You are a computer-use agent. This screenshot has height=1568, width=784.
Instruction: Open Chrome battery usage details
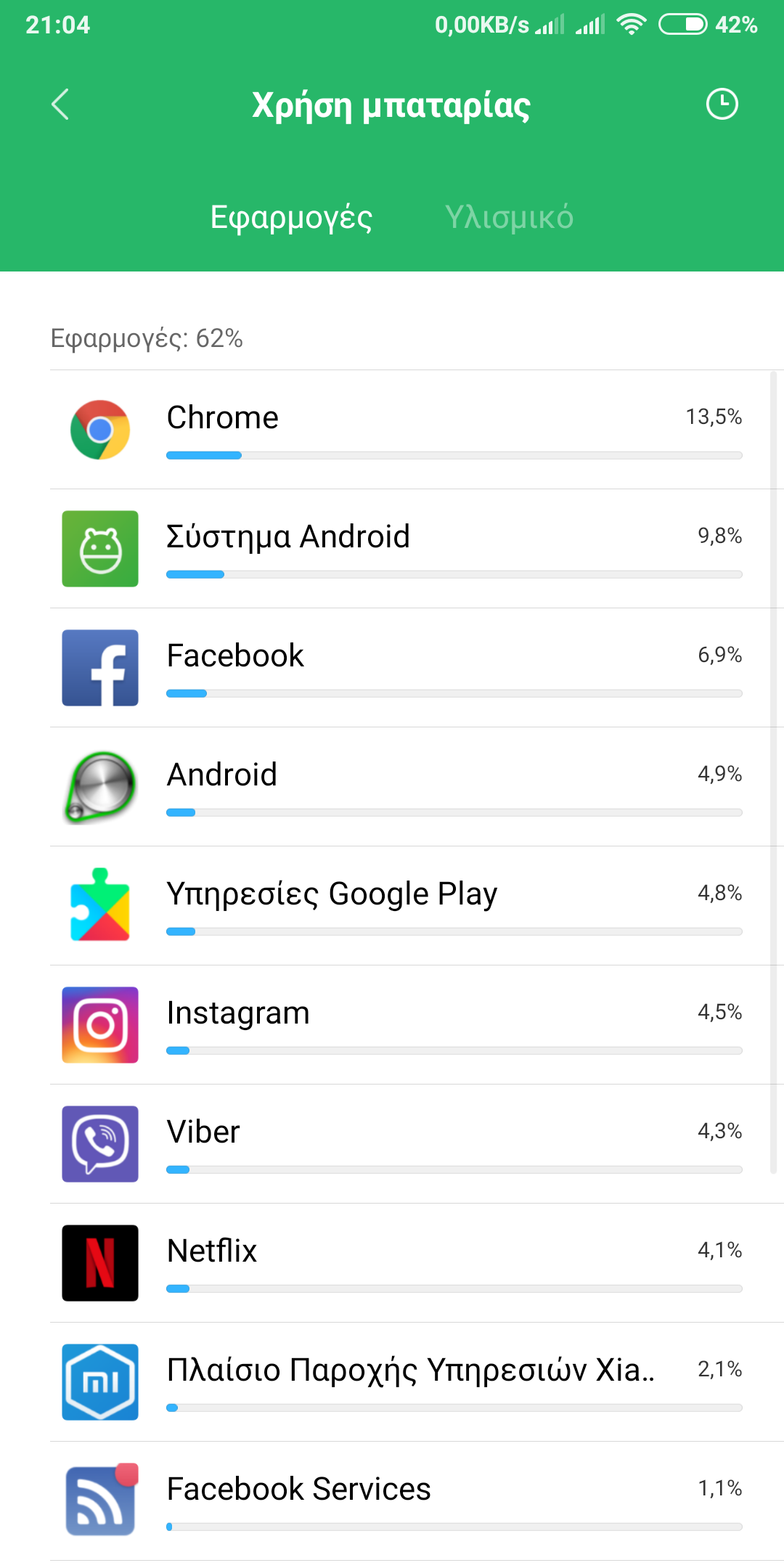(x=407, y=430)
